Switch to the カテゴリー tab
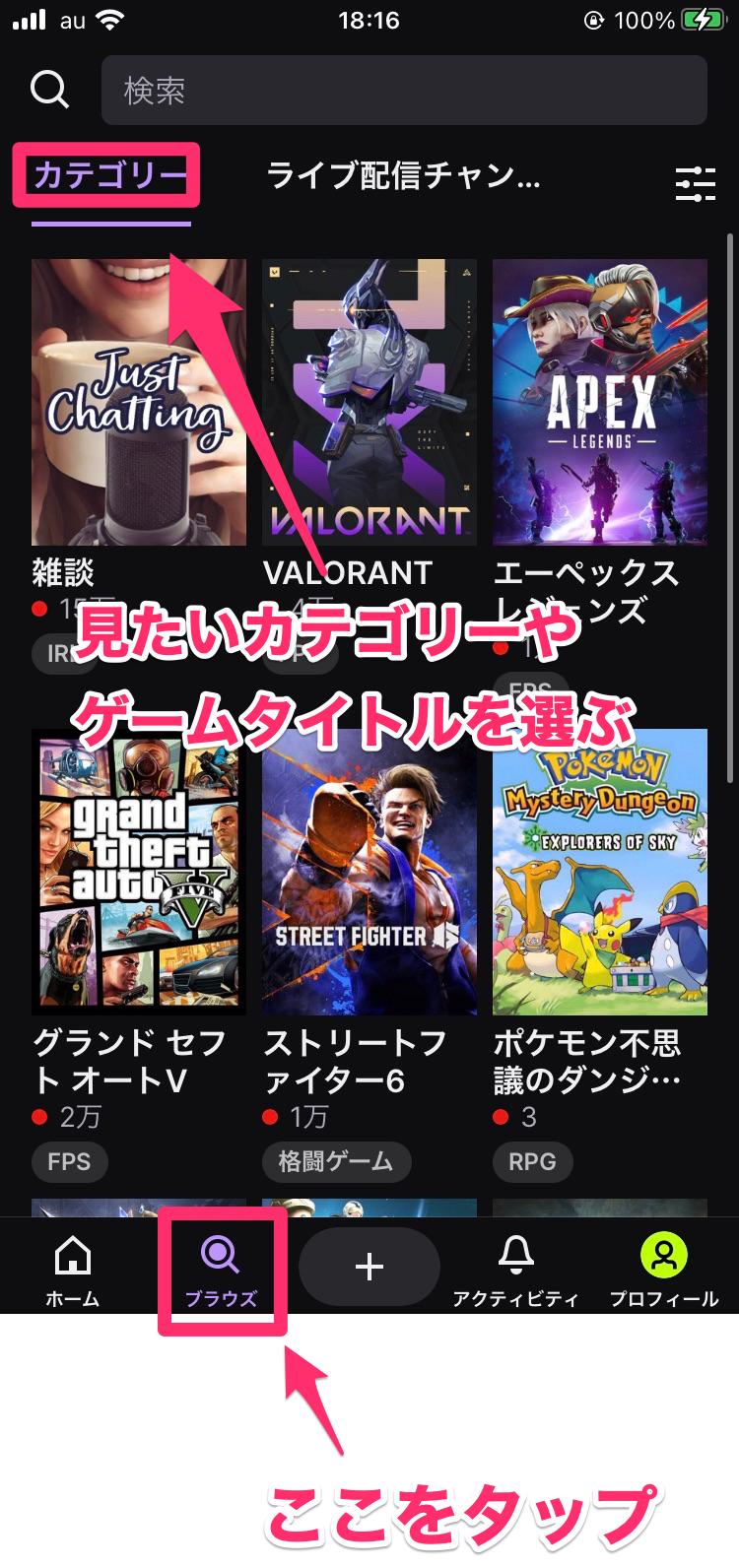This screenshot has height=1568, width=739. pyautogui.click(x=109, y=176)
